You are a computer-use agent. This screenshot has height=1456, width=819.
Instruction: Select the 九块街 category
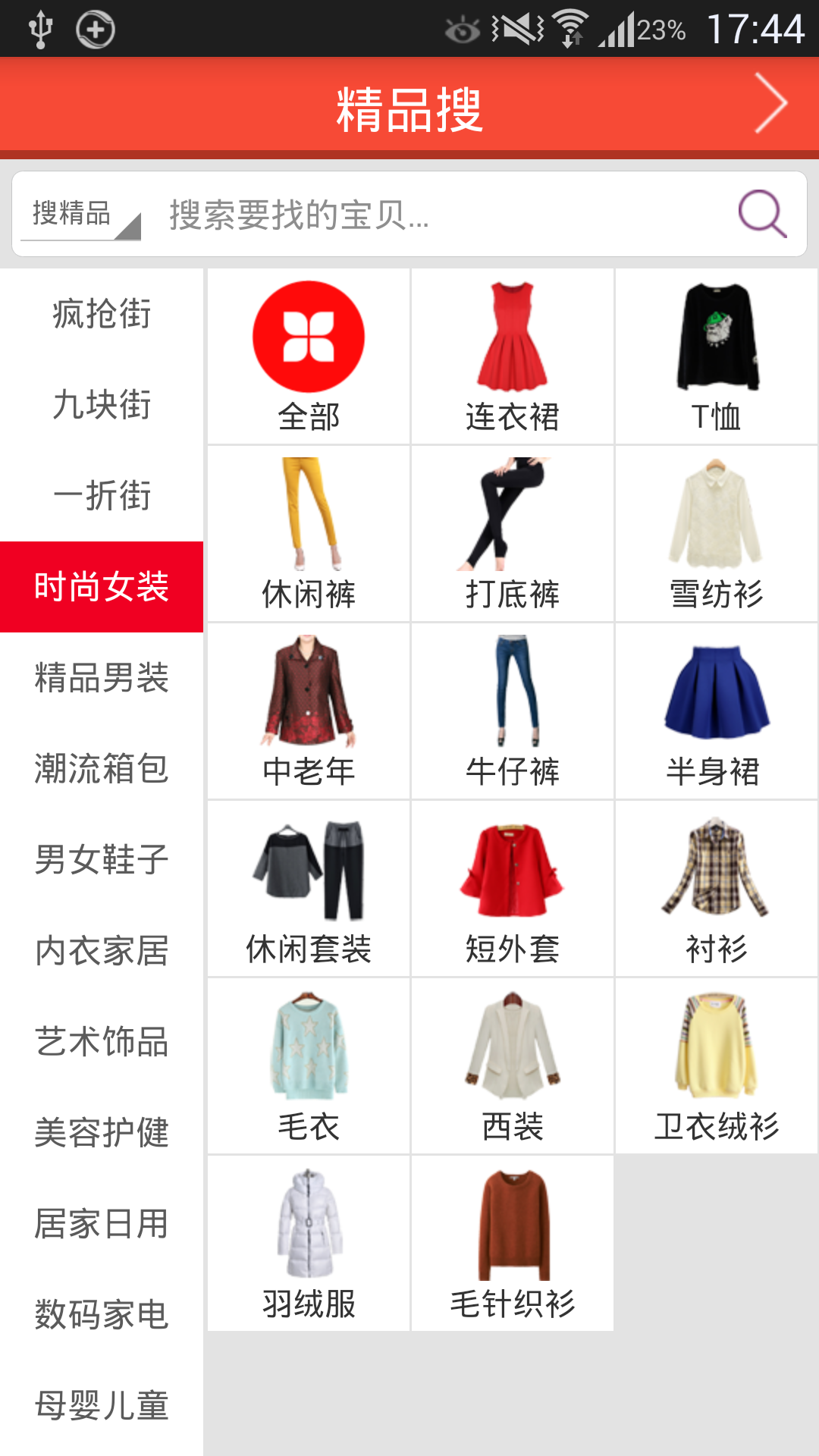click(x=102, y=405)
